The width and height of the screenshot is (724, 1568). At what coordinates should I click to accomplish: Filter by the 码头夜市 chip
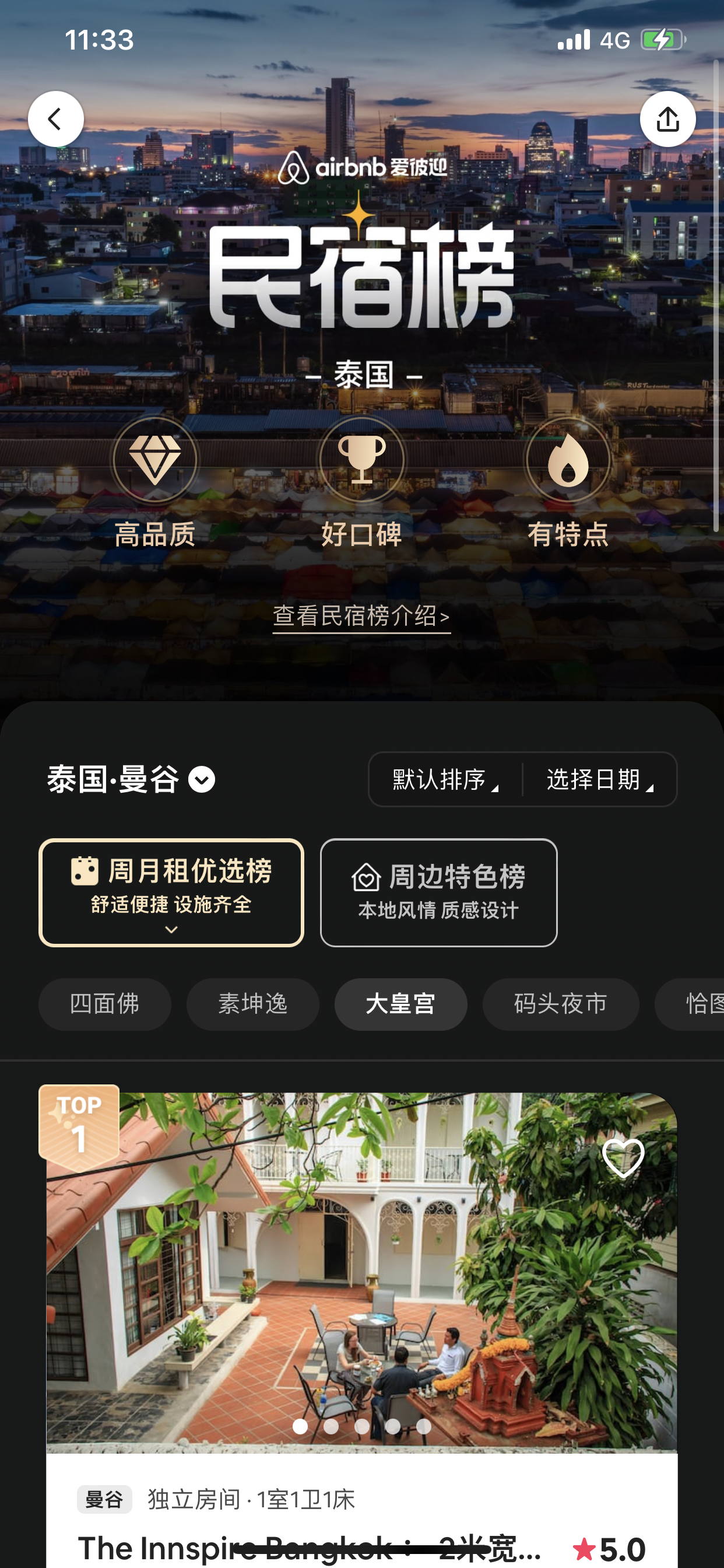click(x=560, y=1004)
